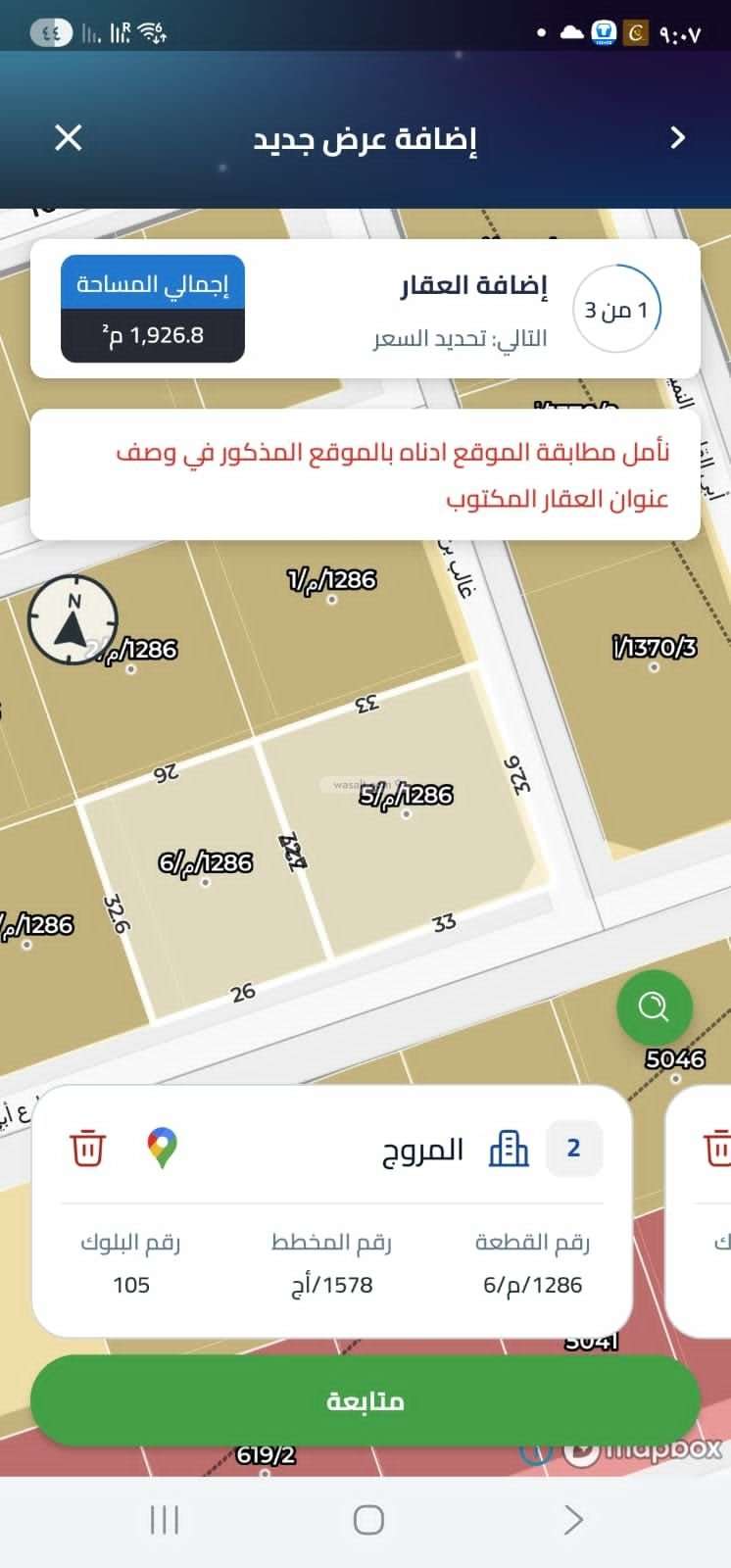
Task: Open the recent apps system button
Action: [x=164, y=1520]
